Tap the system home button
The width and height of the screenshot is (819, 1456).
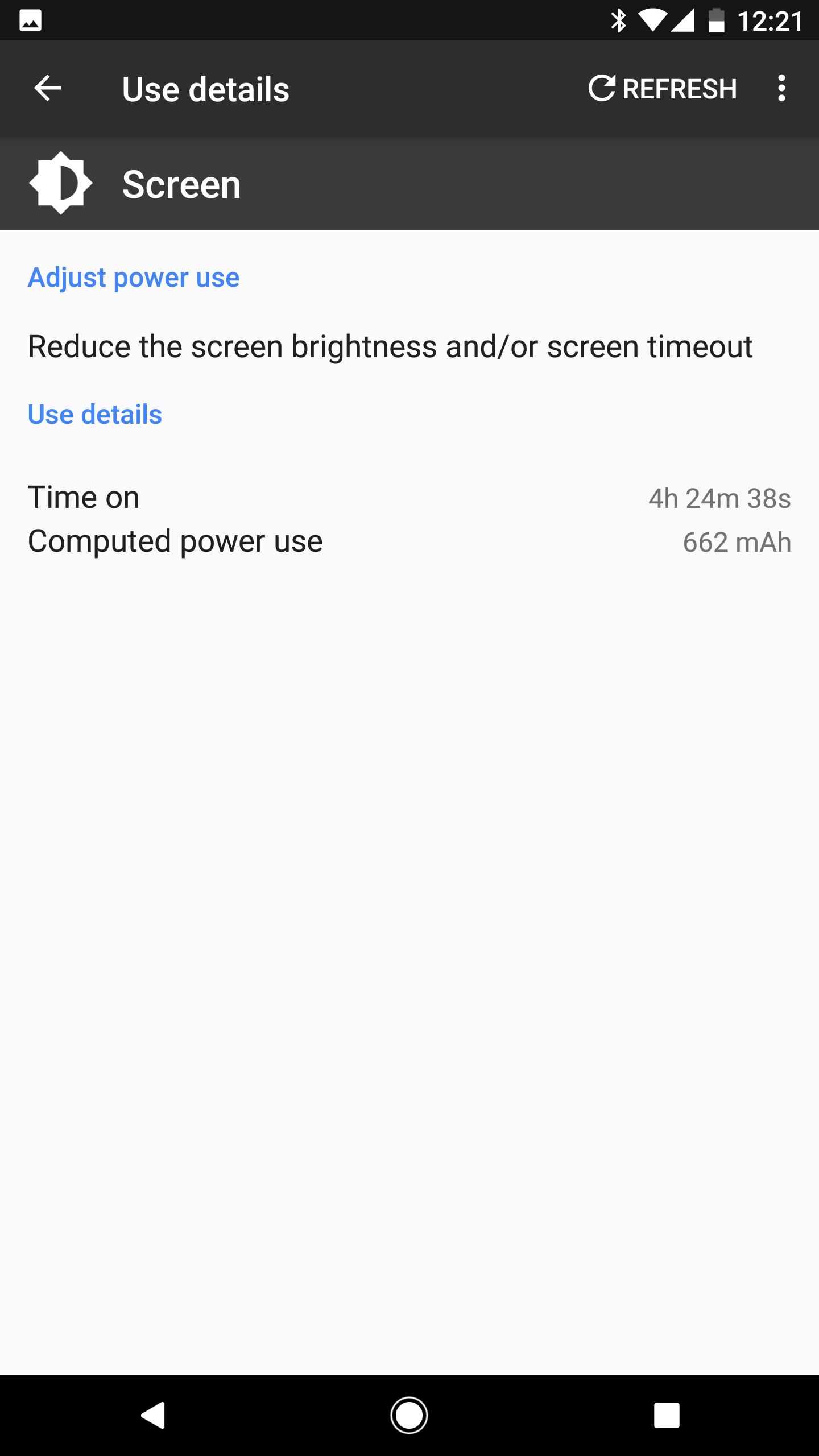[409, 1414]
